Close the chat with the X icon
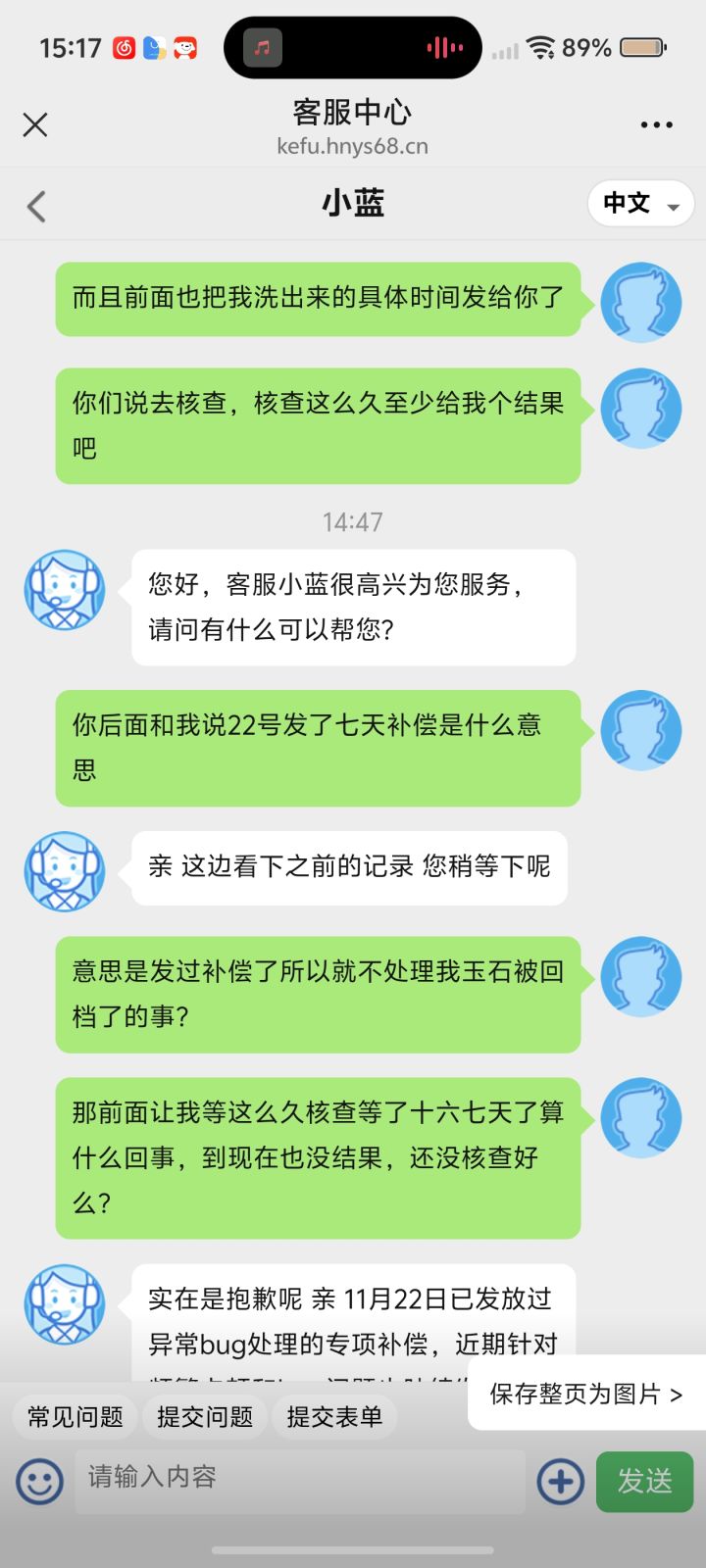This screenshot has width=706, height=1568. coord(35,124)
